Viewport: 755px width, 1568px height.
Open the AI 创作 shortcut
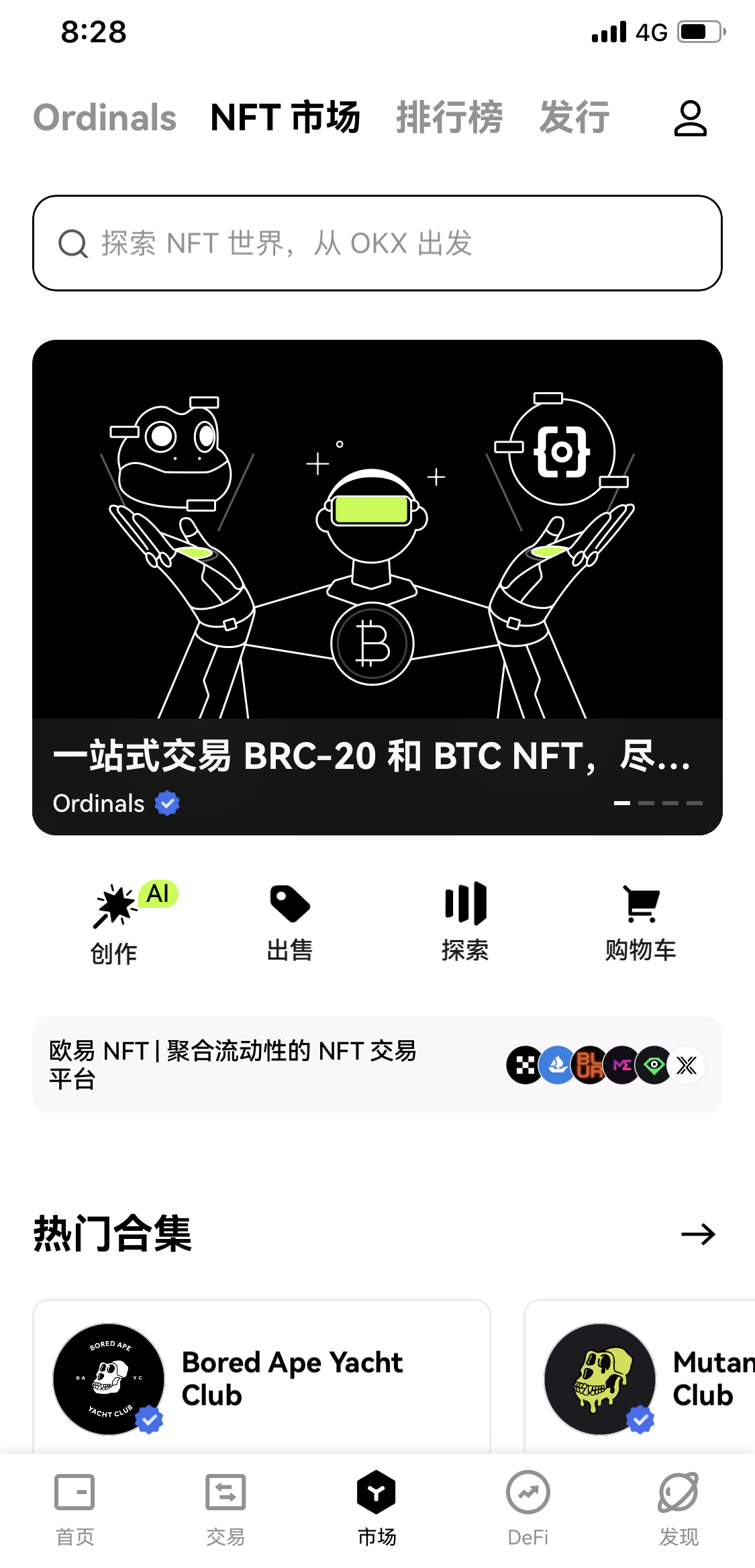click(115, 923)
